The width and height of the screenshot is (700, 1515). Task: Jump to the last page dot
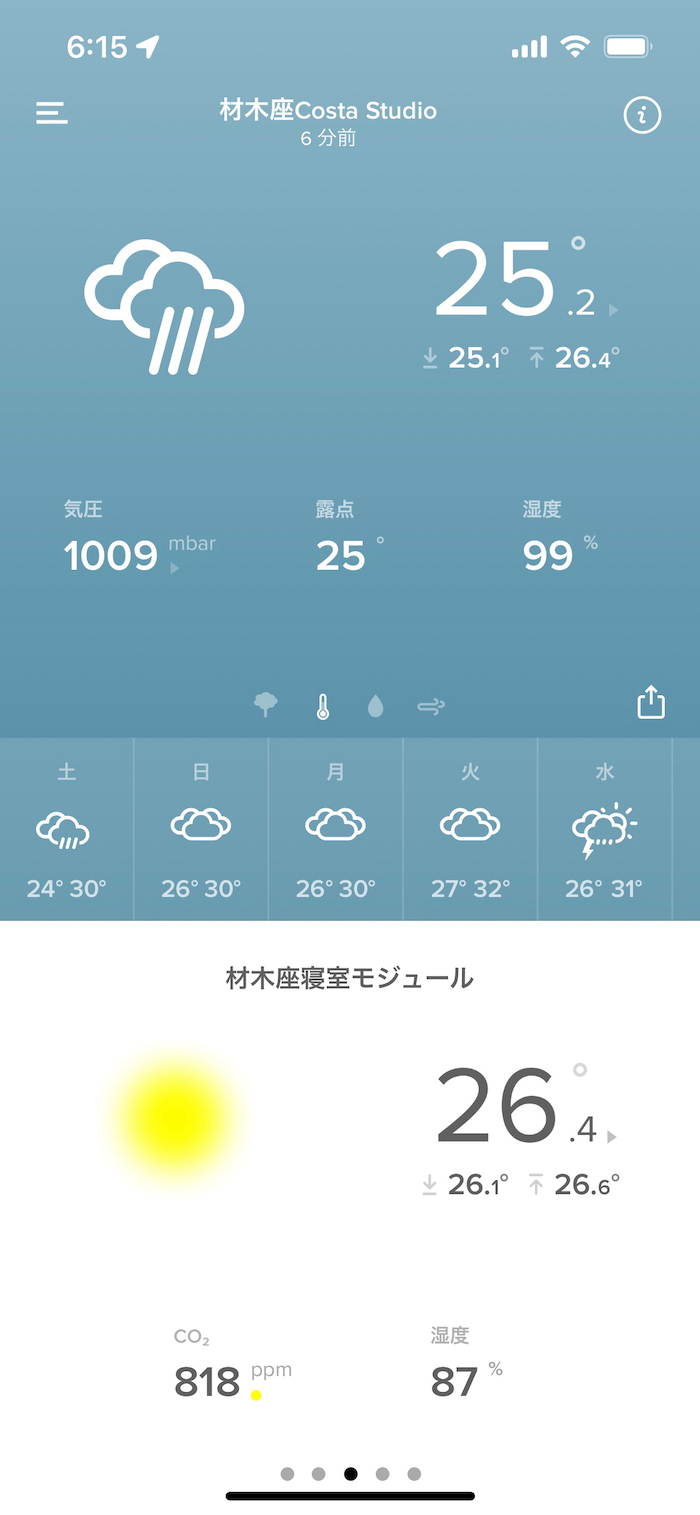coord(414,1474)
